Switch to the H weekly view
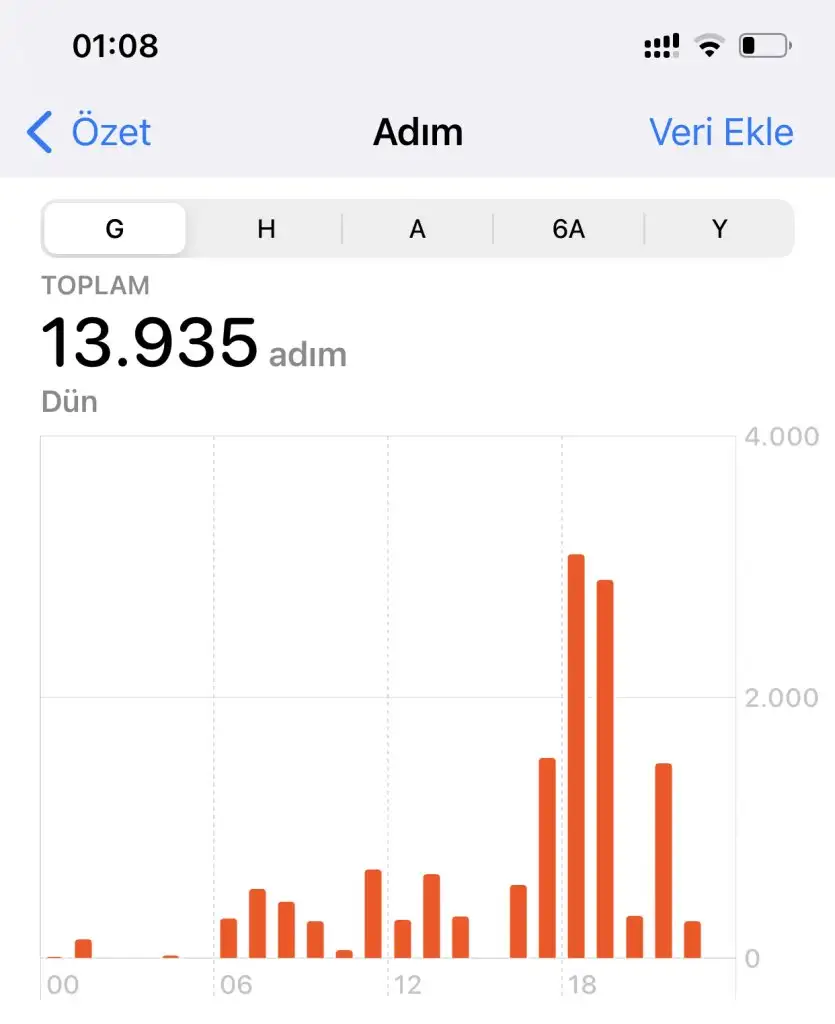The width and height of the screenshot is (835, 1024). point(266,229)
